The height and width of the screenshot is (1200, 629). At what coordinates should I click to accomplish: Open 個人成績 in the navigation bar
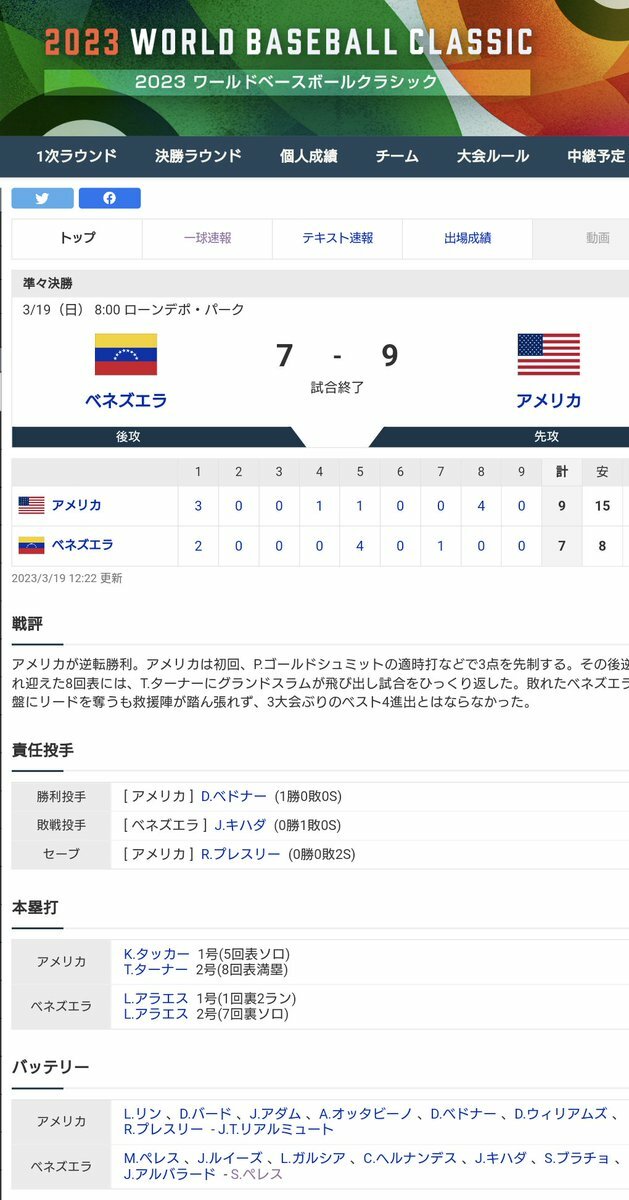[308, 156]
